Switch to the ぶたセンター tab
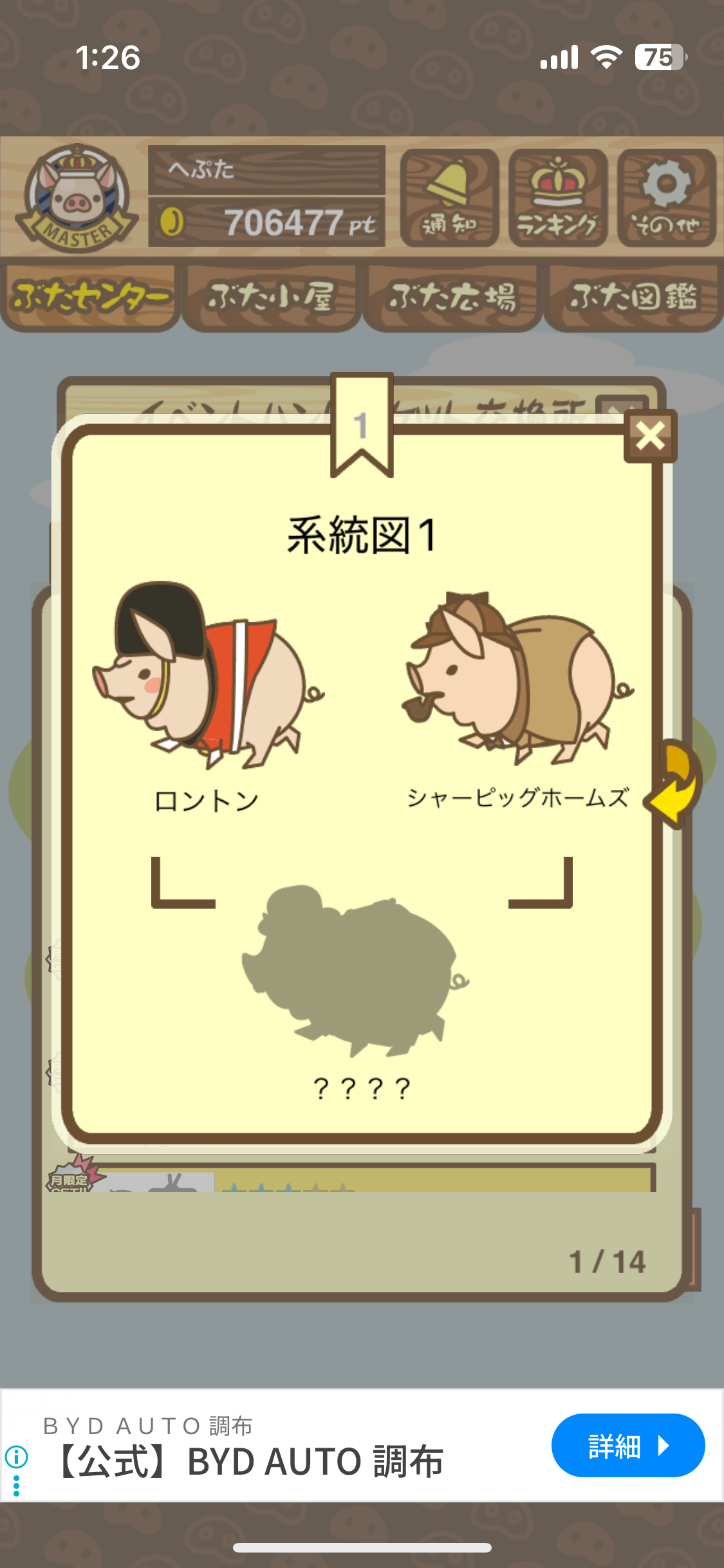Image resolution: width=724 pixels, height=1568 pixels. click(91, 297)
